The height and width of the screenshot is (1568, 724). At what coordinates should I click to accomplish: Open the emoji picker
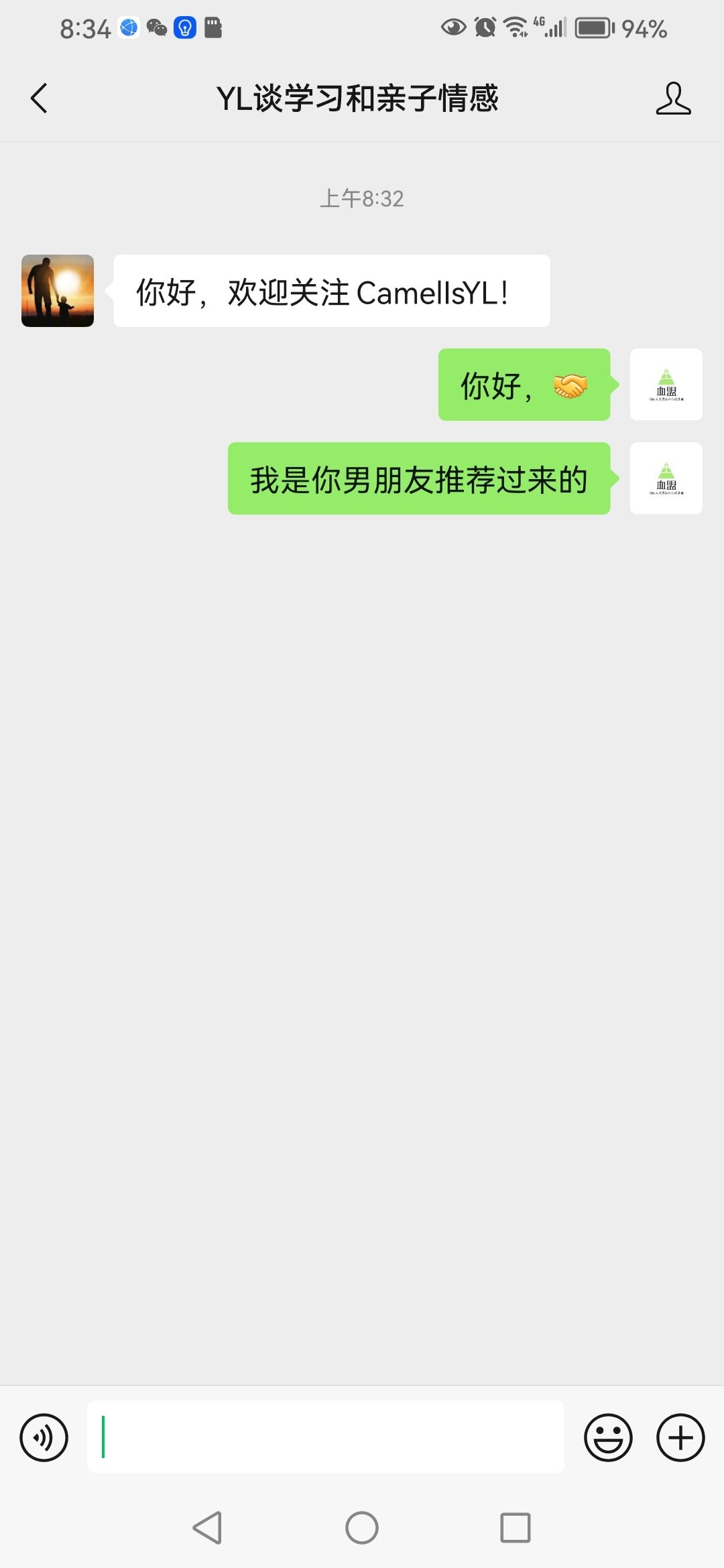click(x=608, y=1437)
